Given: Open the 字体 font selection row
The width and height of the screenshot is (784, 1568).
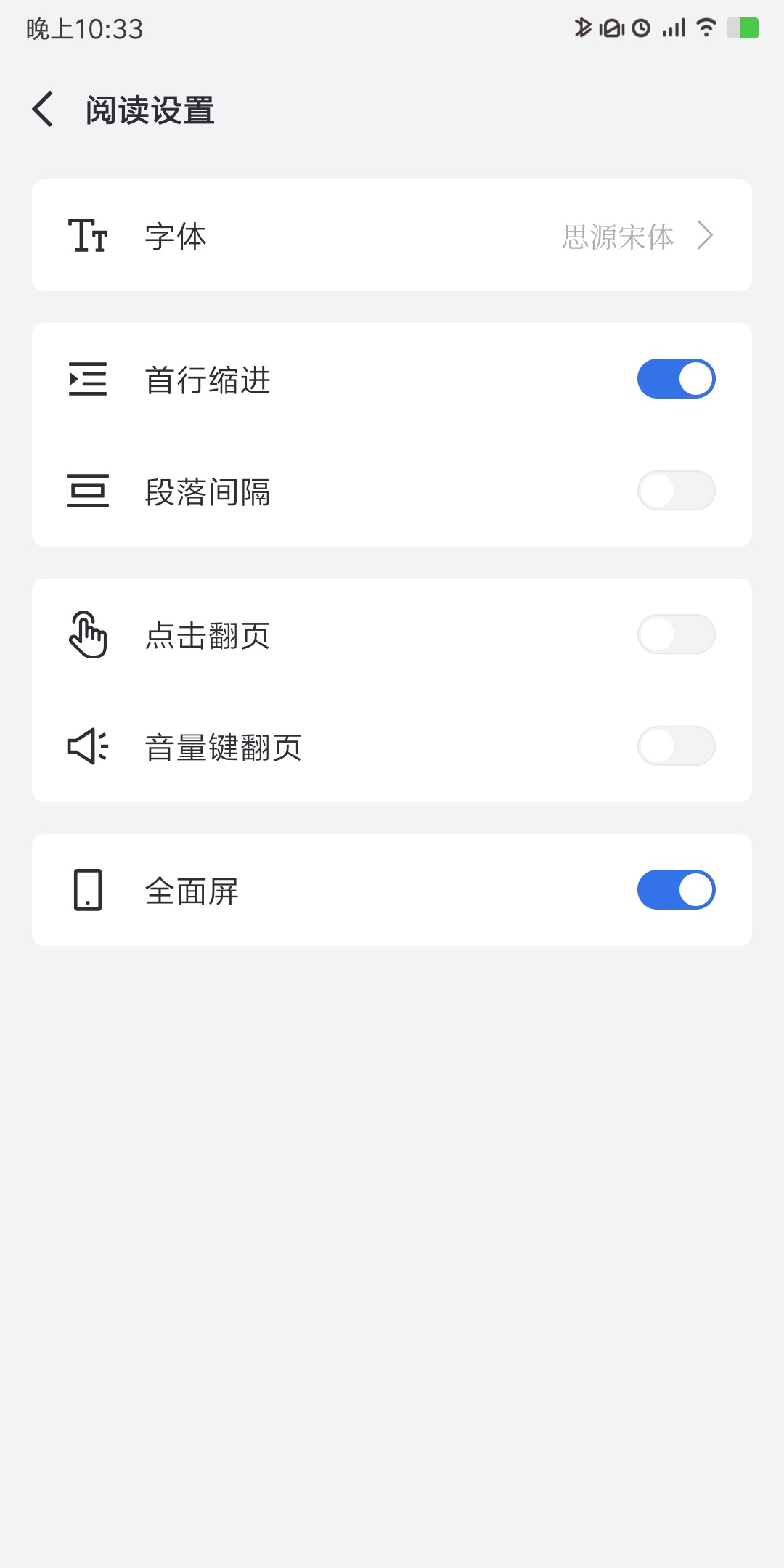Looking at the screenshot, I should (392, 236).
